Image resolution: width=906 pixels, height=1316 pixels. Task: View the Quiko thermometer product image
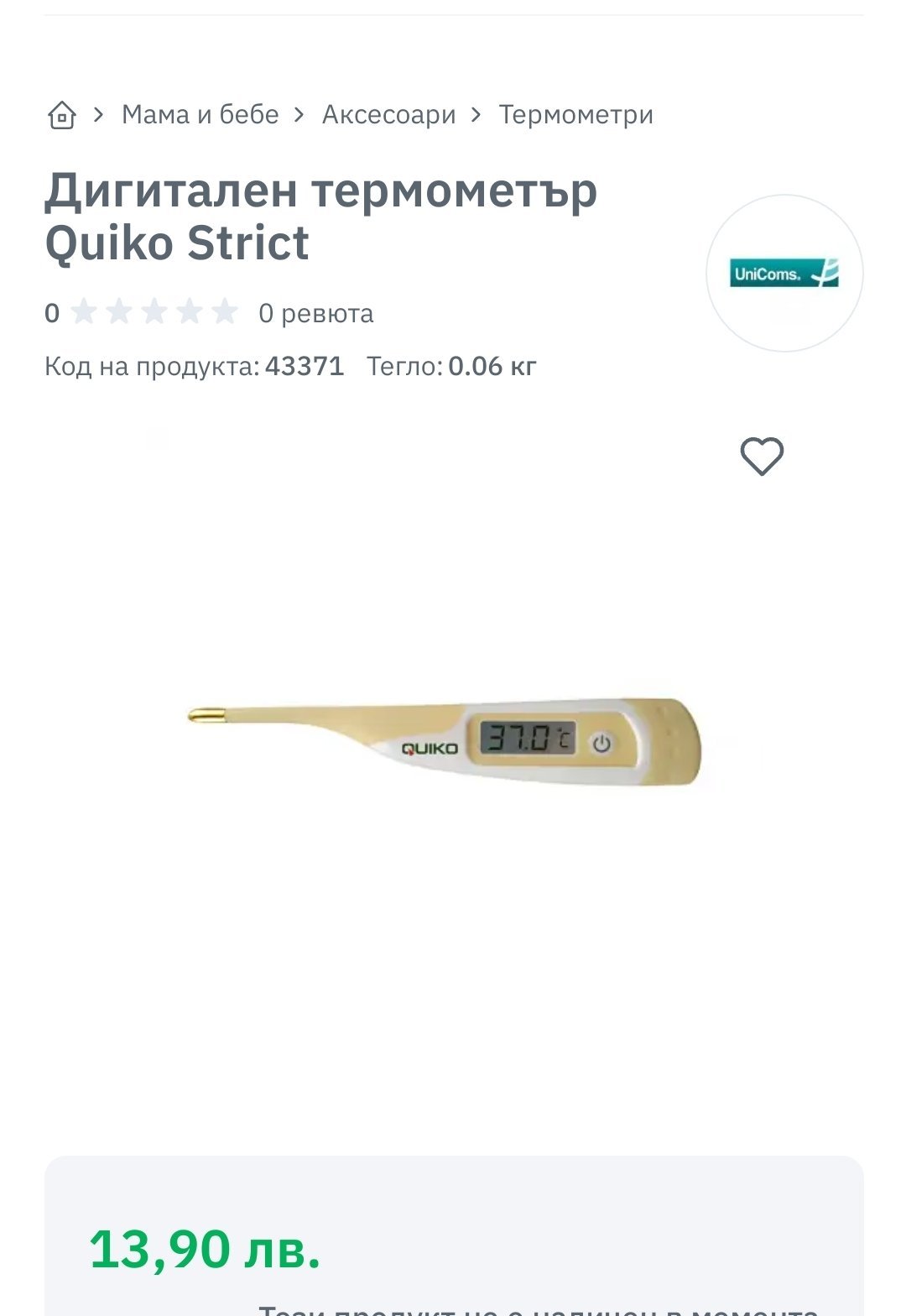(445, 743)
